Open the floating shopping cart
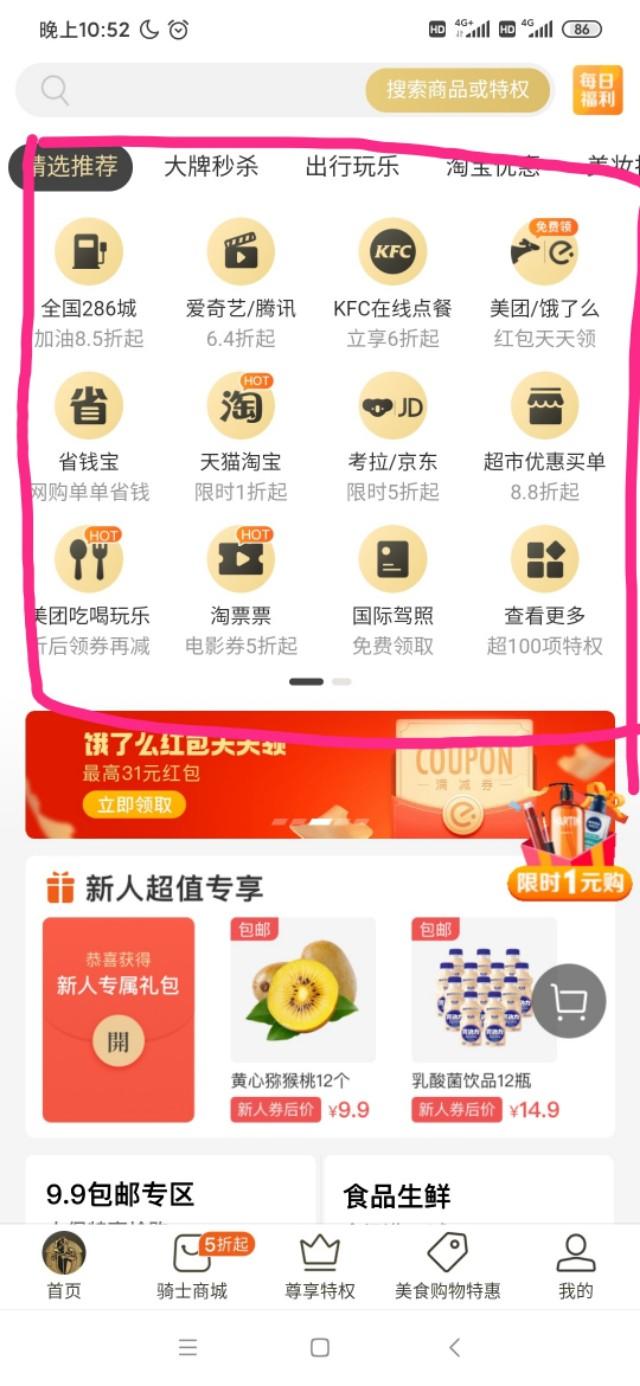This screenshot has width=640, height=1386. (569, 1000)
